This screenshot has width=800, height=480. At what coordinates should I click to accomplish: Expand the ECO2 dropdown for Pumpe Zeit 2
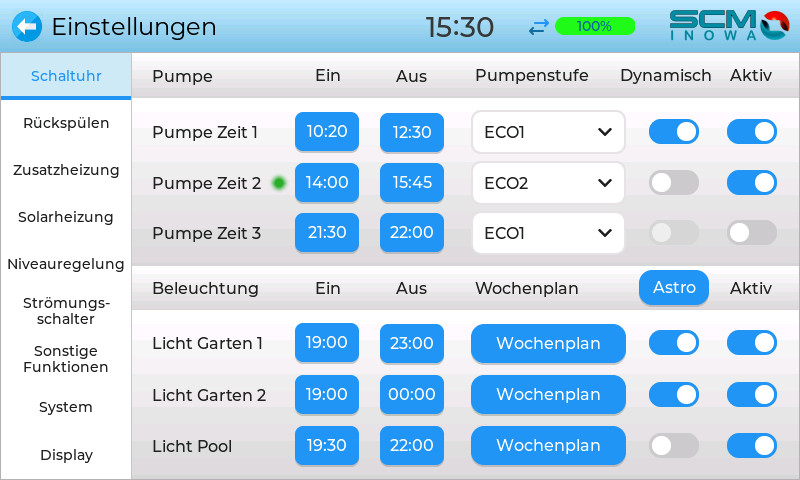click(x=547, y=183)
